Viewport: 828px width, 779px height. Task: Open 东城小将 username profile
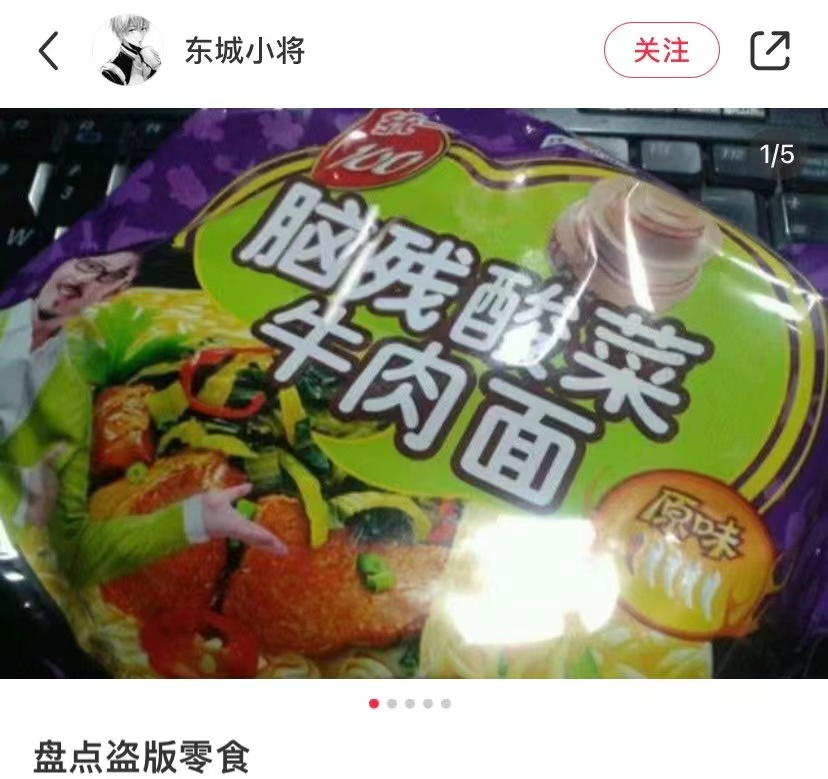pos(243,51)
